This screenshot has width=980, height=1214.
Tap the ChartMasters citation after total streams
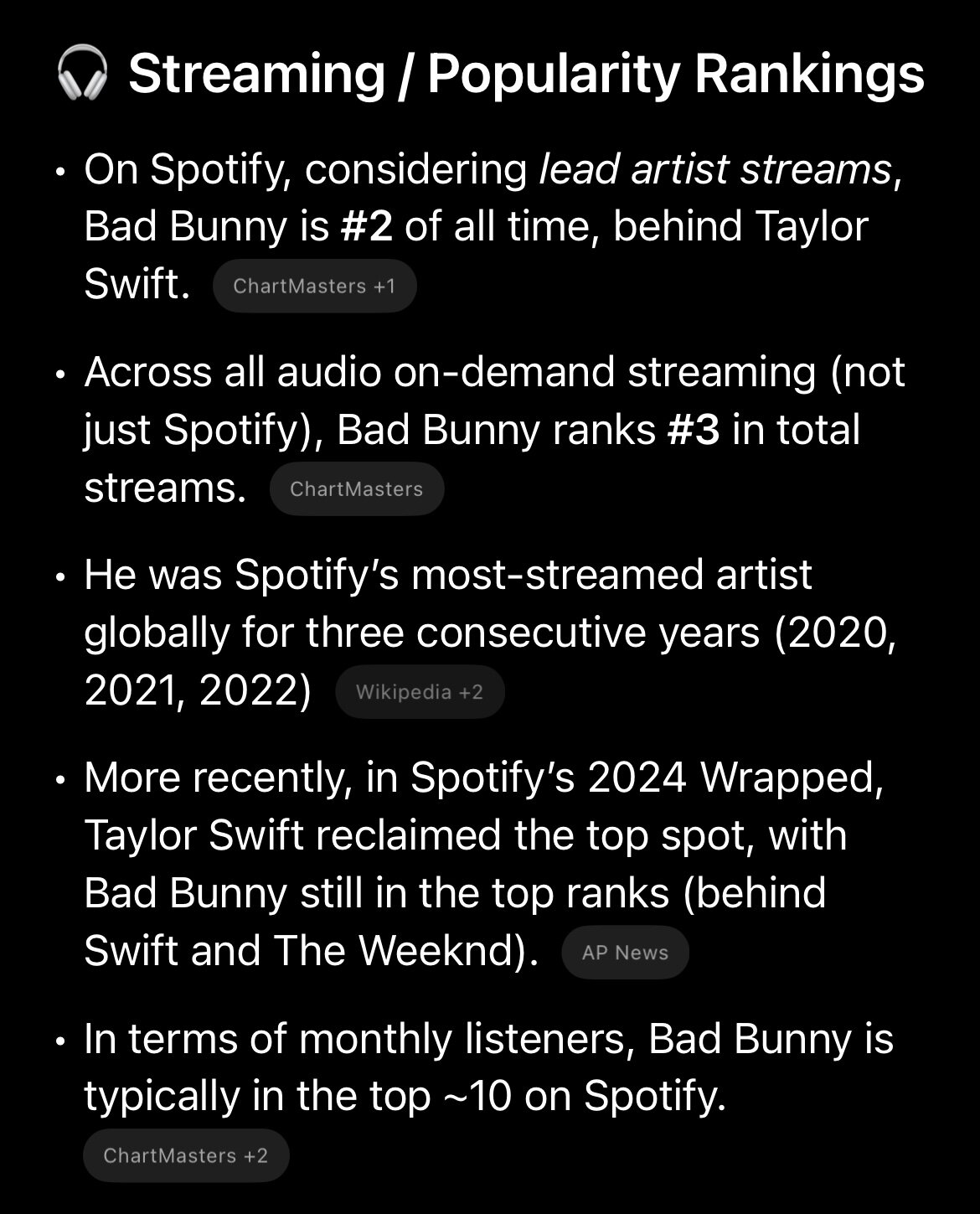click(356, 489)
